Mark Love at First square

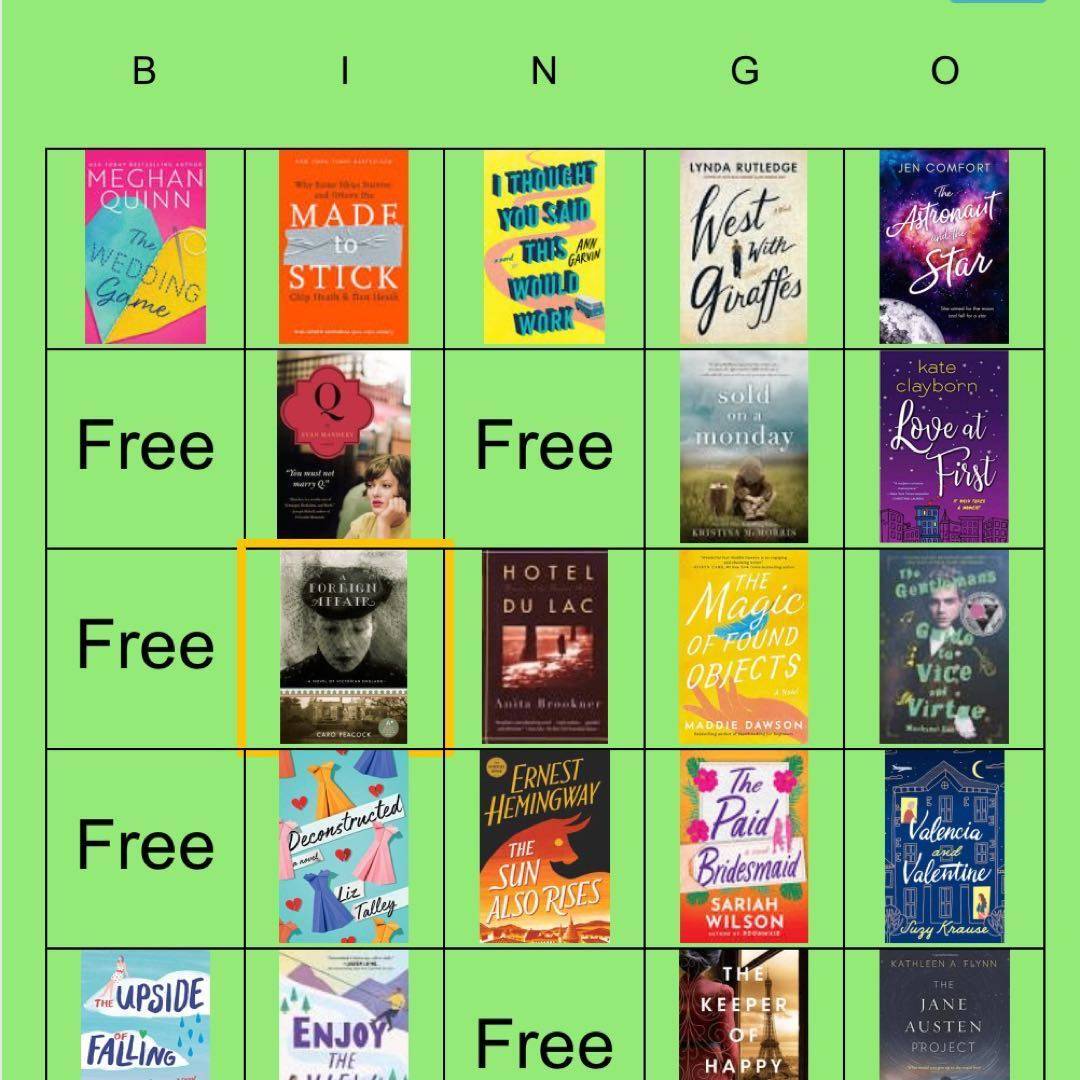pyautogui.click(x=944, y=446)
